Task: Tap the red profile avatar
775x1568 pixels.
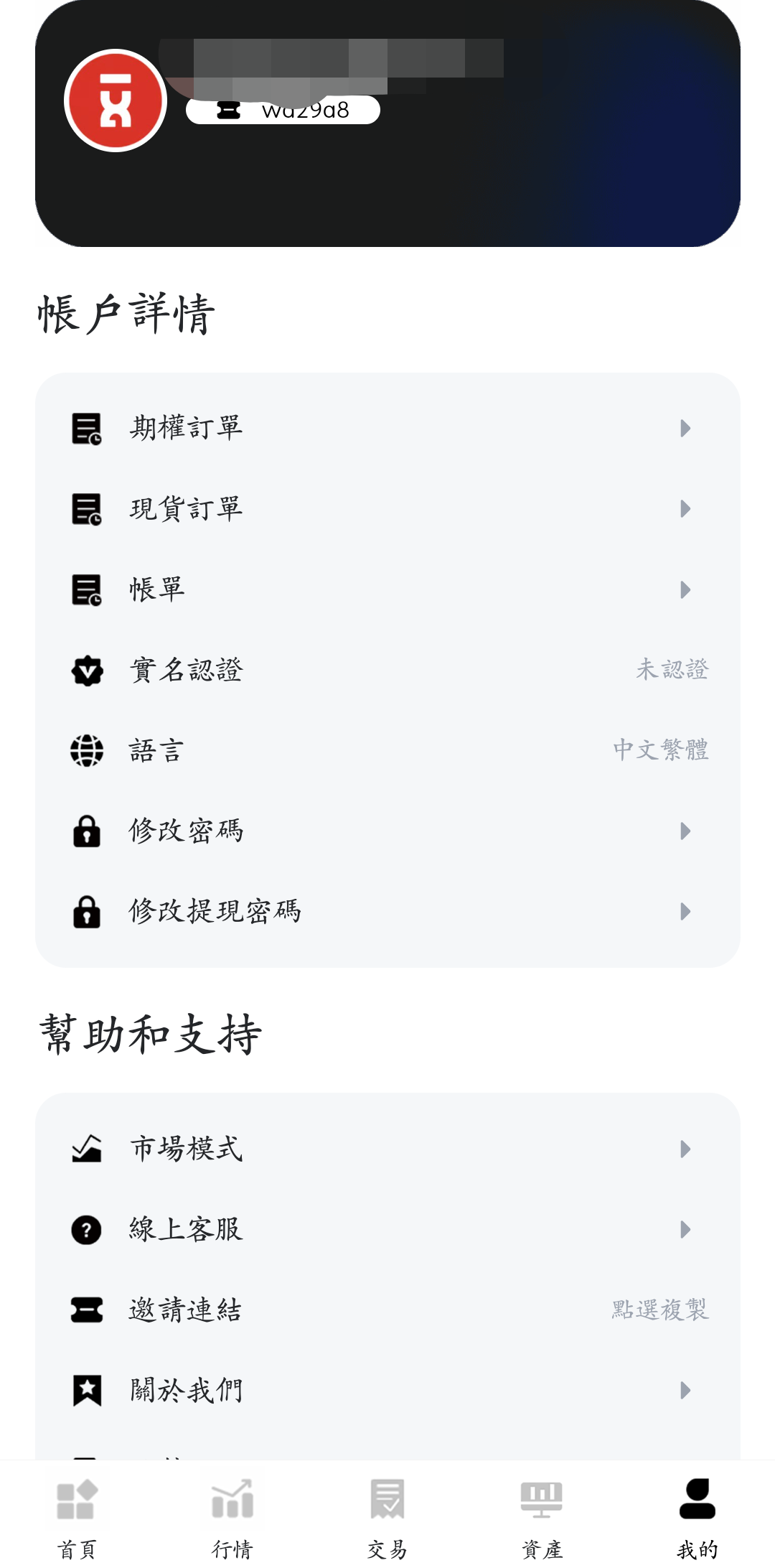Action: (x=116, y=101)
